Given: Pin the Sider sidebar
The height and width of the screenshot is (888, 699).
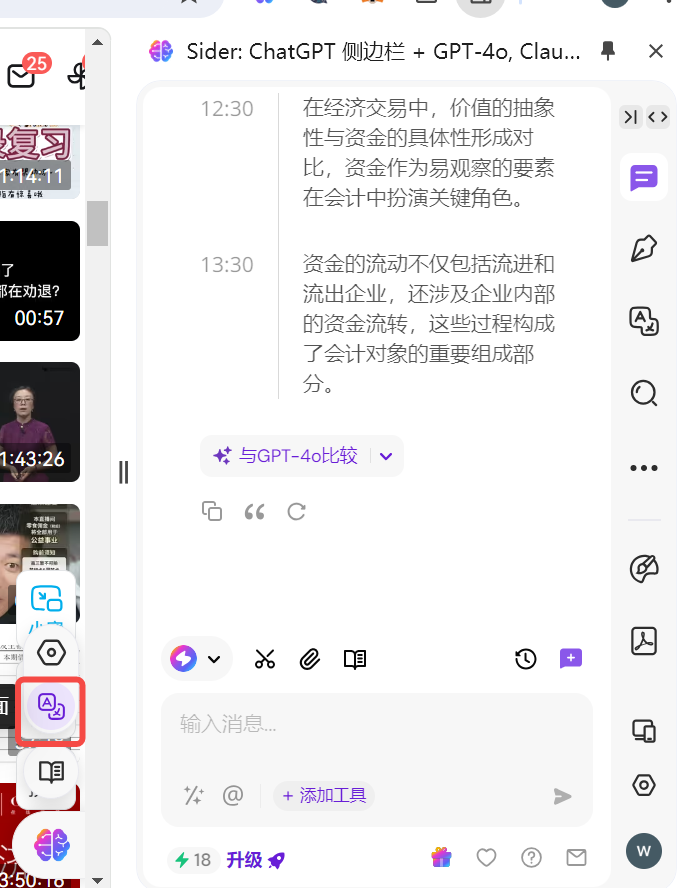Looking at the screenshot, I should coord(607,51).
